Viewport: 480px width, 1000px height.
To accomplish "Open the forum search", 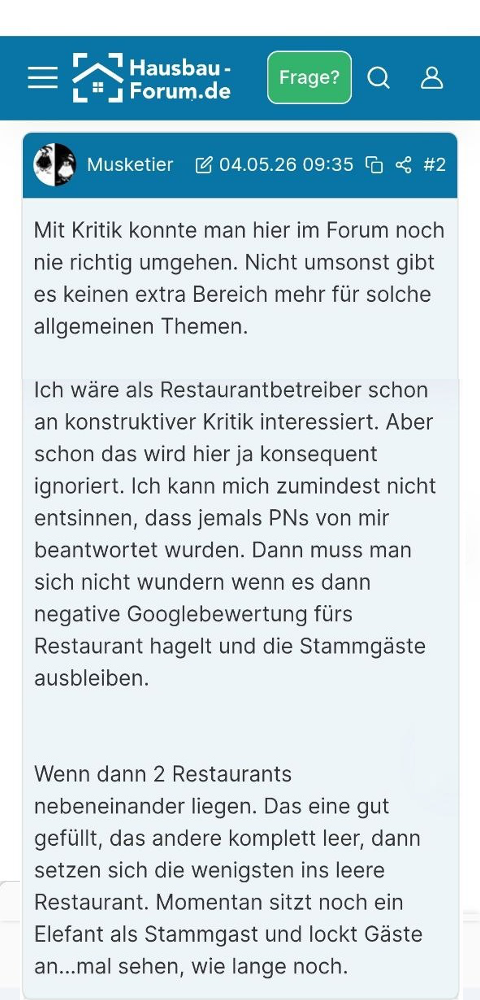I will (x=379, y=78).
